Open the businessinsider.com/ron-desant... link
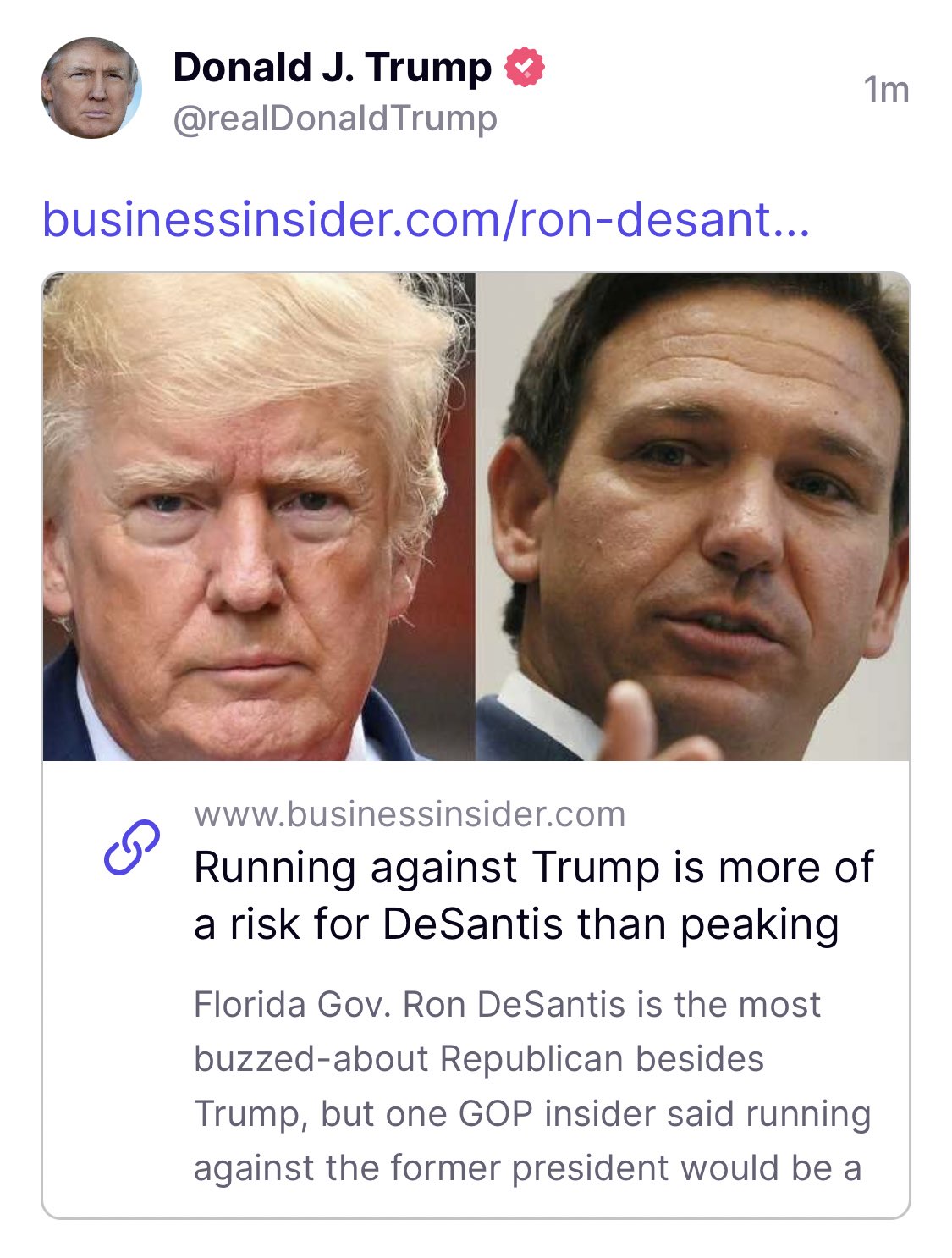The width and height of the screenshot is (952, 1258). (x=426, y=219)
